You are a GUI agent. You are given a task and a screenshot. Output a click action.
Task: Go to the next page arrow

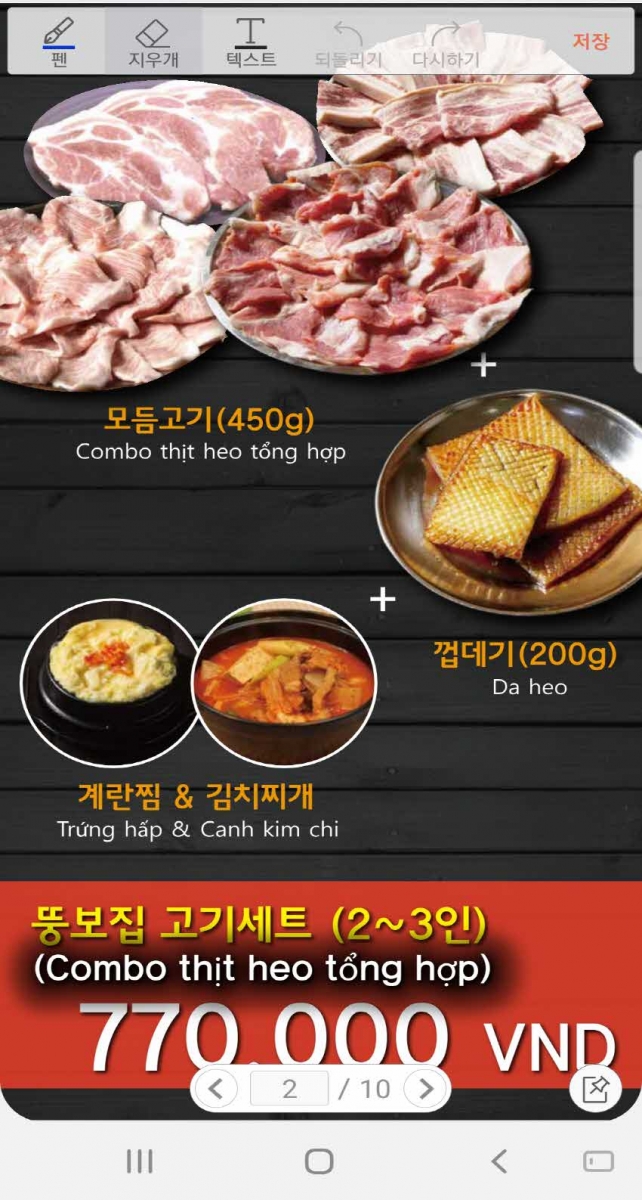pyautogui.click(x=426, y=1088)
